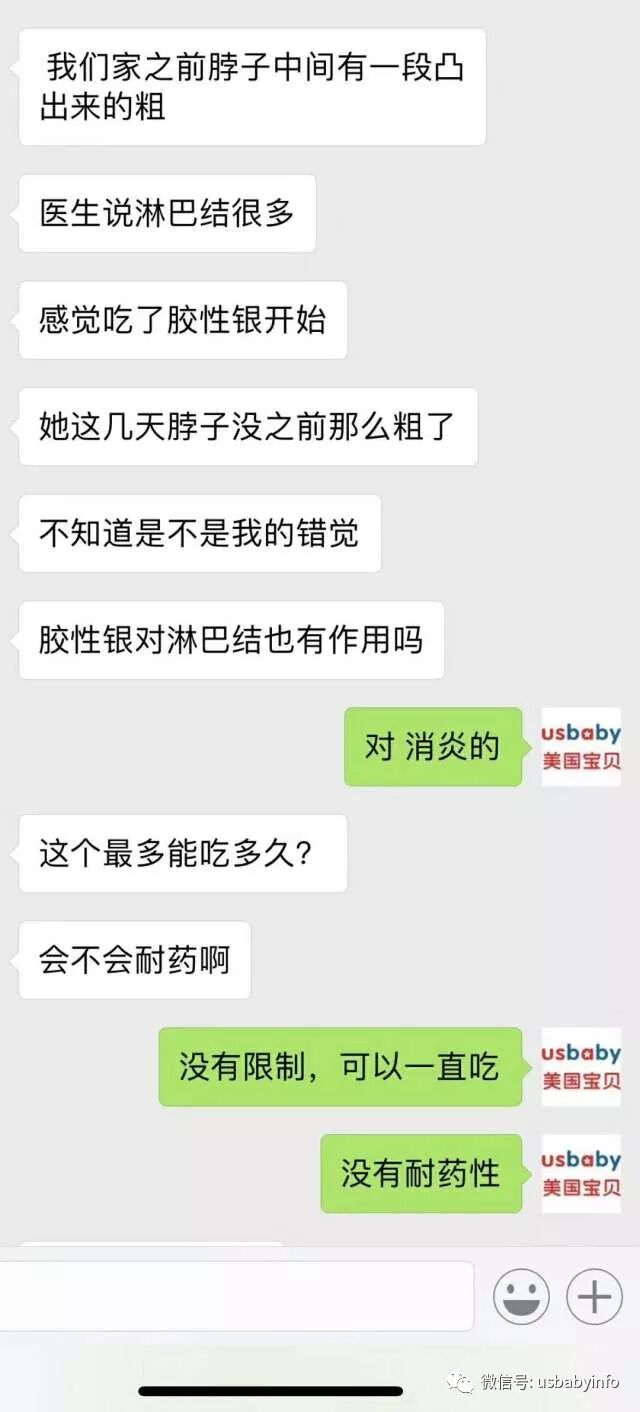Tap the message input field
The height and width of the screenshot is (1412, 640).
(x=236, y=1296)
